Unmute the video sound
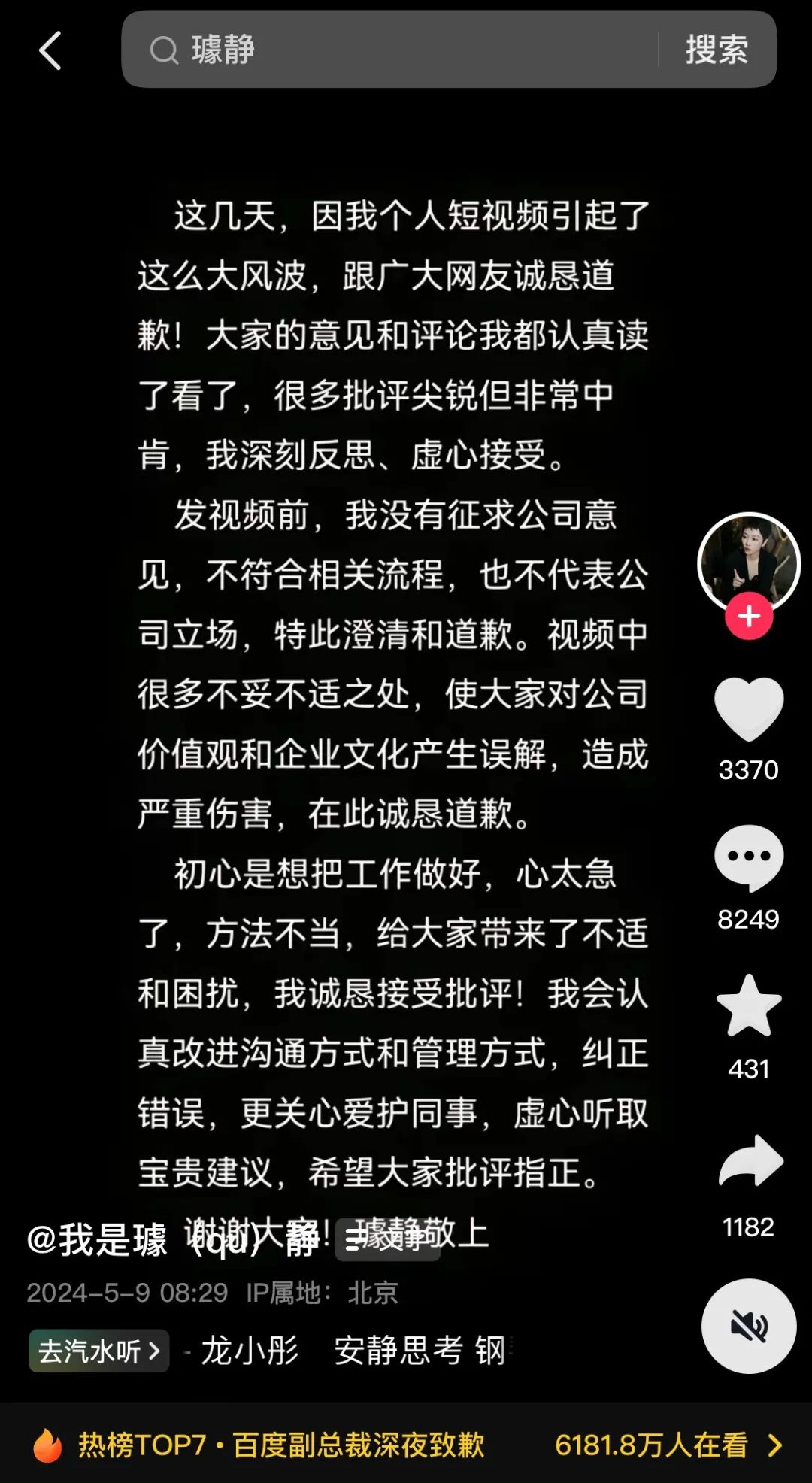812x1483 pixels. (x=749, y=1327)
